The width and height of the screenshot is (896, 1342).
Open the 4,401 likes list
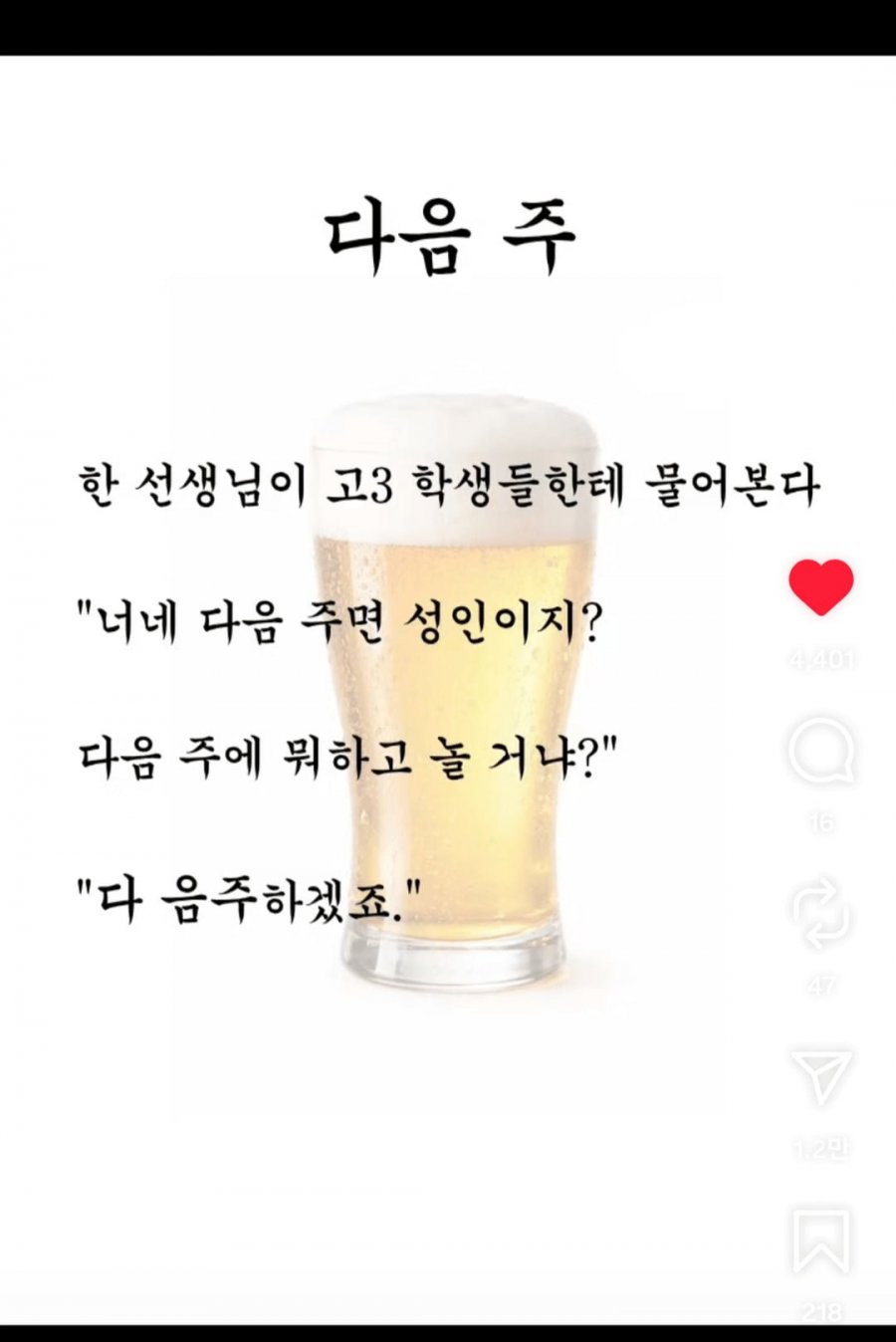819,659
